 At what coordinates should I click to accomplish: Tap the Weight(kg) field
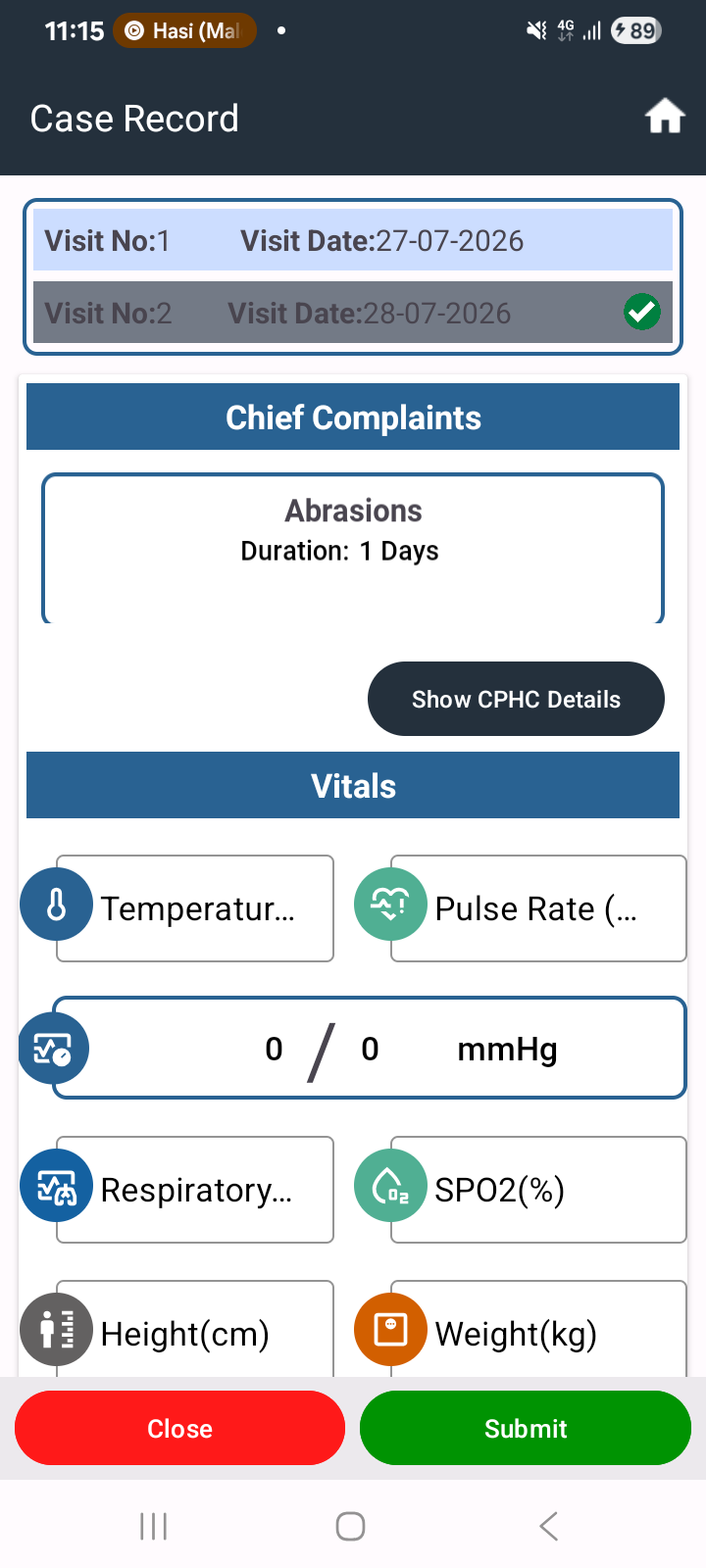point(538,1331)
